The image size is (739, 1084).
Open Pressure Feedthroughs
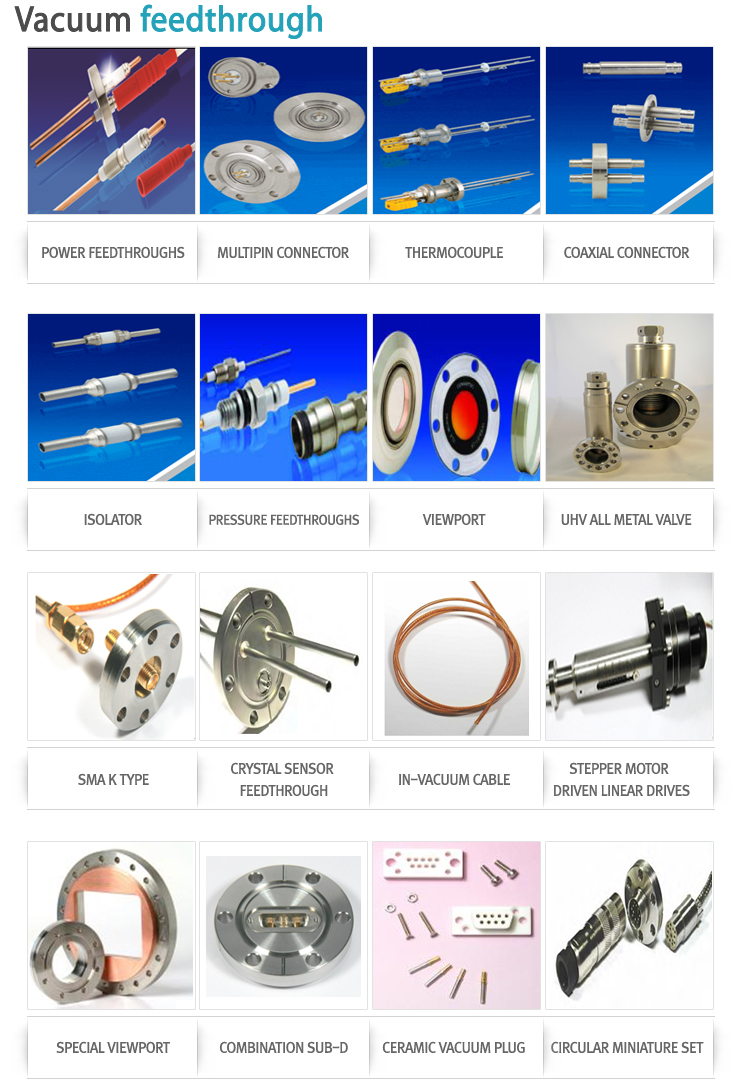point(283,520)
